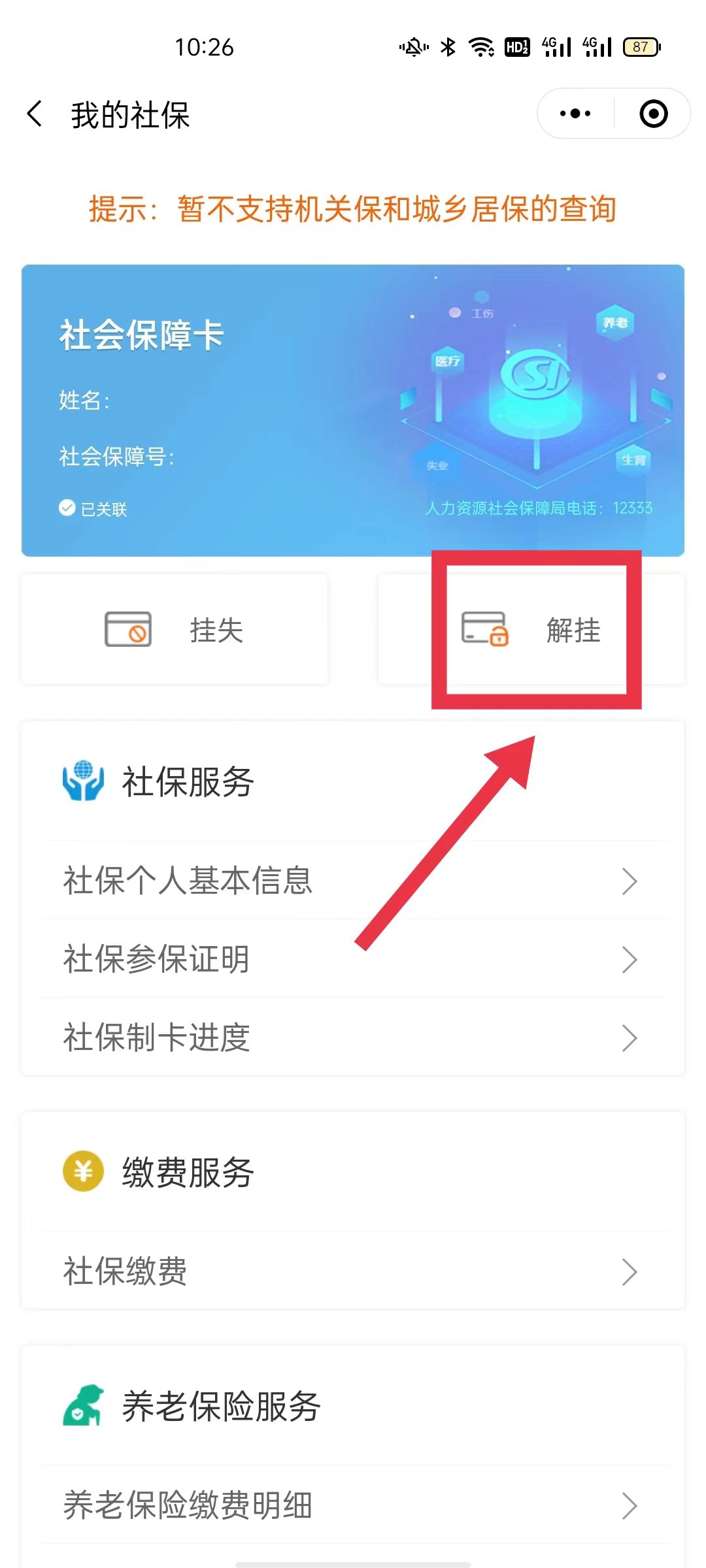The height and width of the screenshot is (1568, 706).
Task: Go back from 我的社保 page
Action: 35,114
